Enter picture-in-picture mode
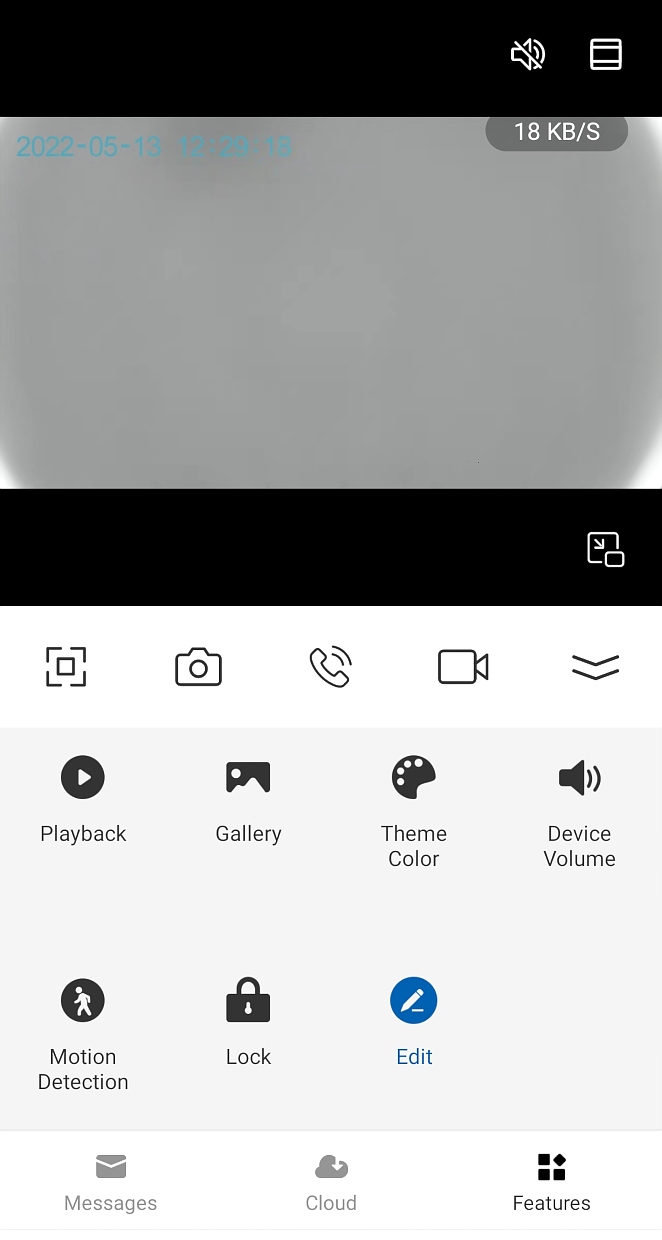Screen dimensions: 662x1240 [x=605, y=549]
